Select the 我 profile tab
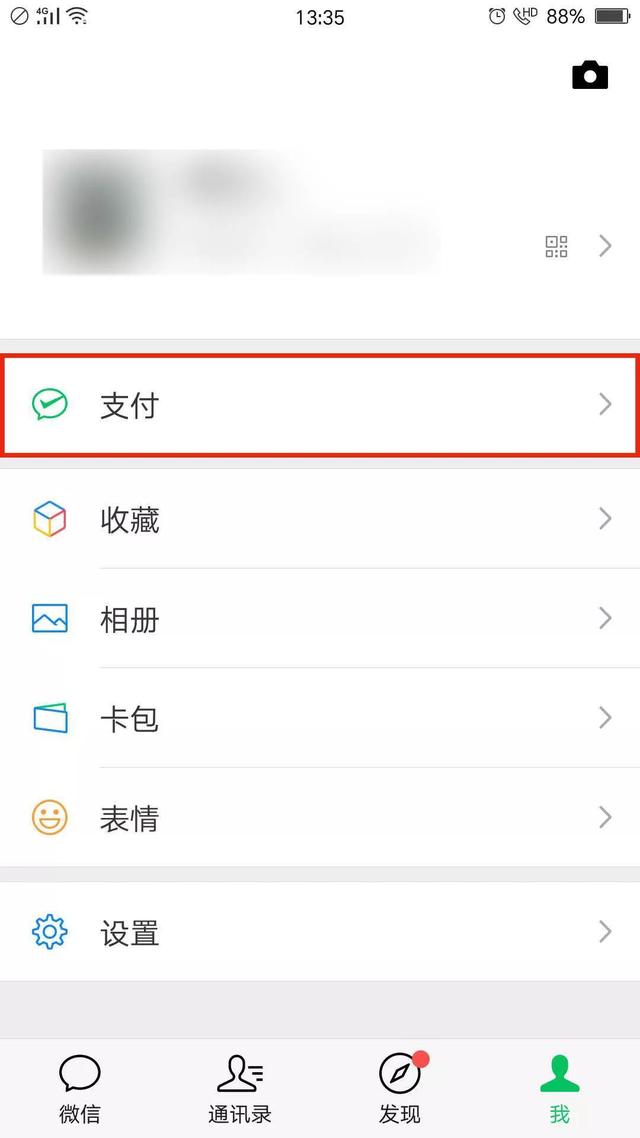Screen dimensions: 640x1138 pyautogui.click(x=560, y=1088)
